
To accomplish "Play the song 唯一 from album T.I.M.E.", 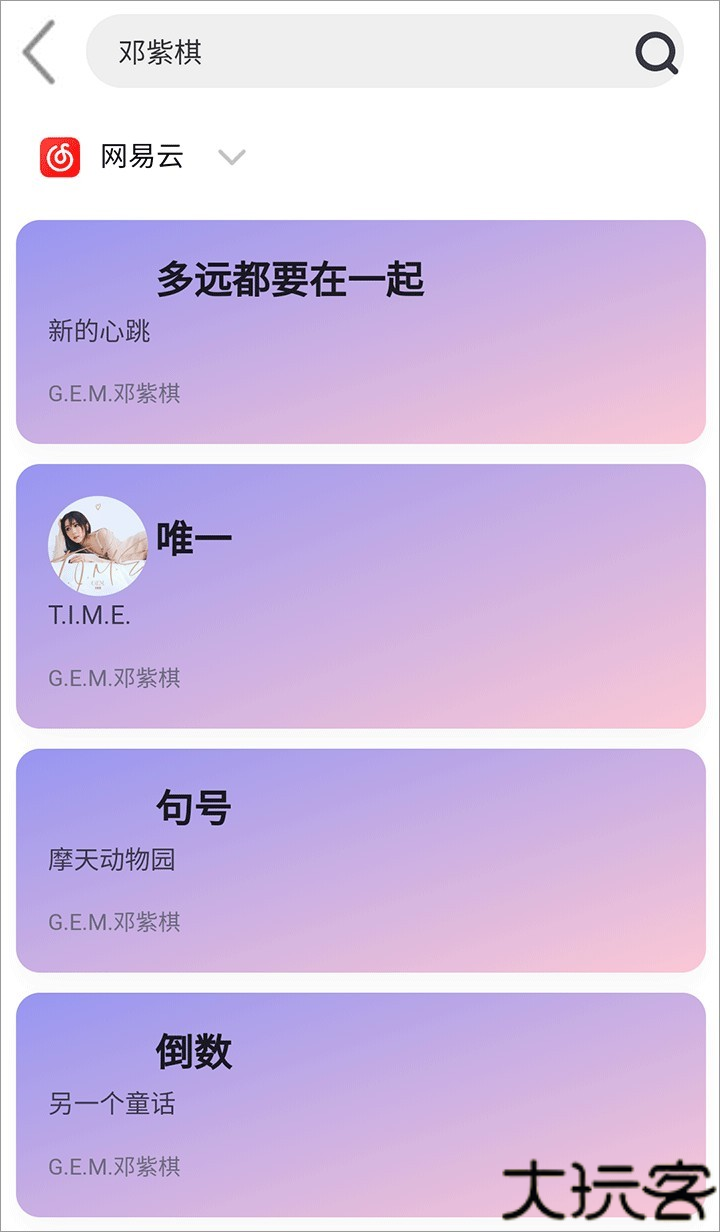I will tap(193, 537).
